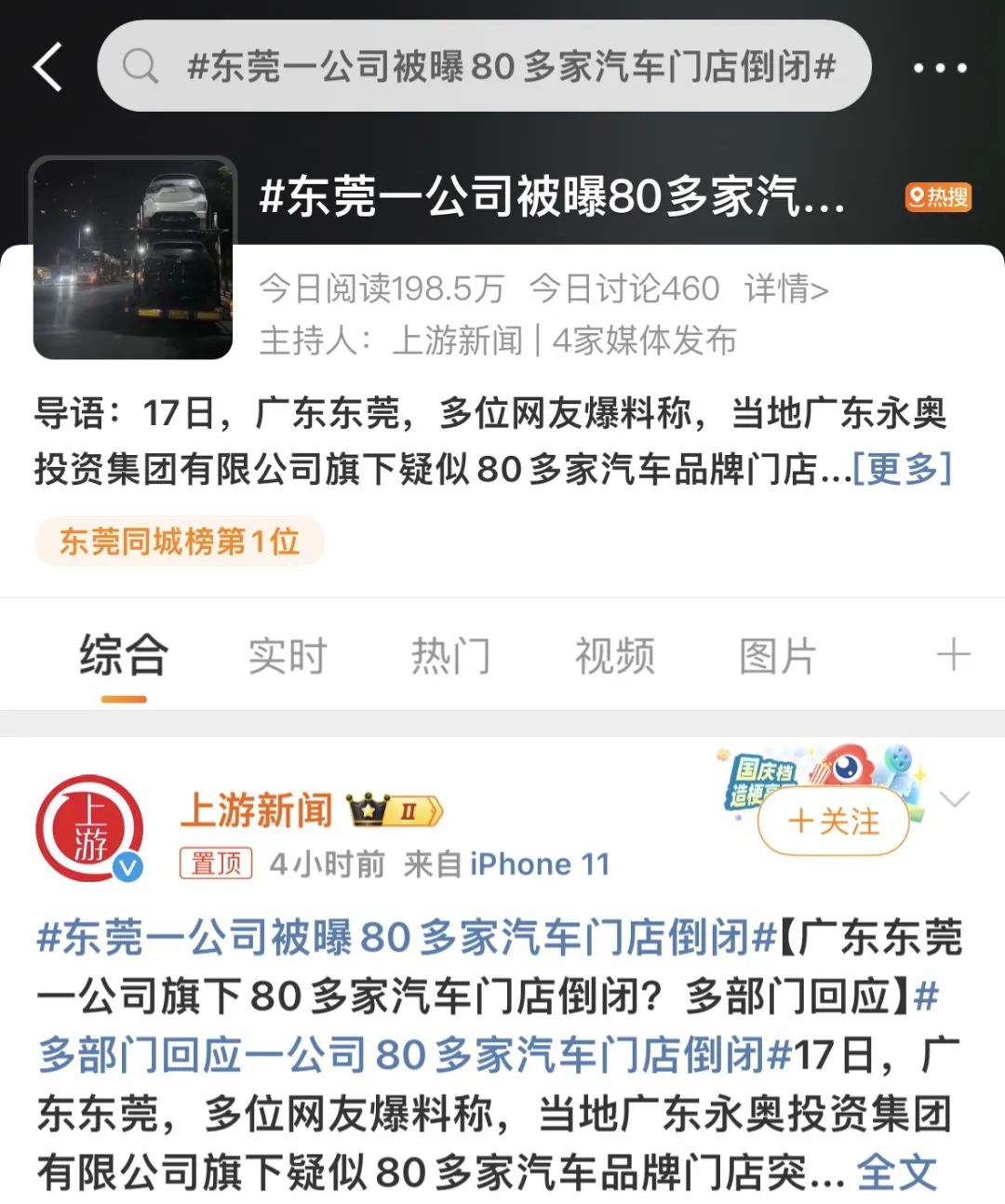The width and height of the screenshot is (1005, 1204).
Task: Add more tabs with the plus icon
Action: pyautogui.click(x=953, y=655)
